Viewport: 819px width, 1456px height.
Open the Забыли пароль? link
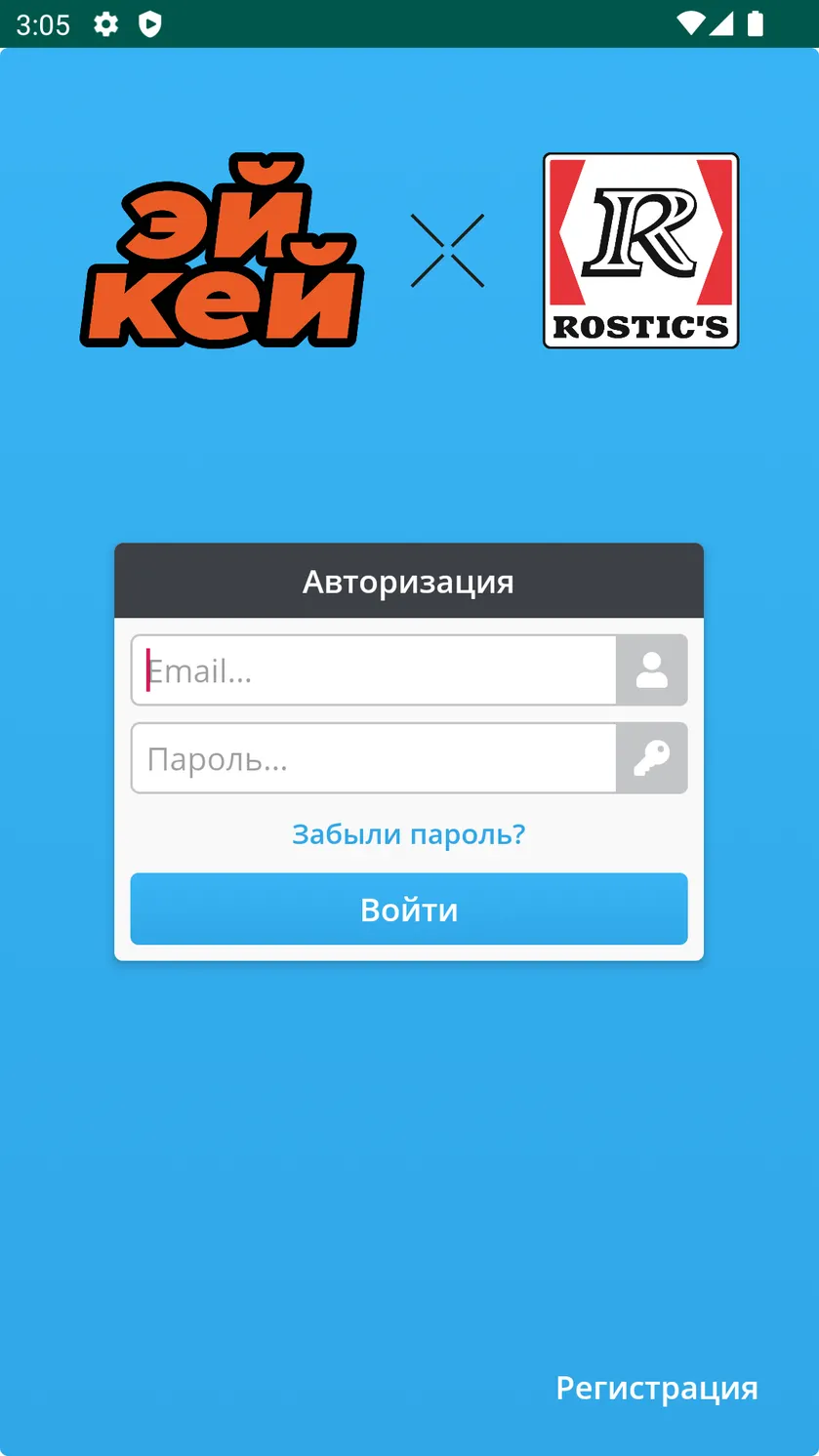(409, 834)
